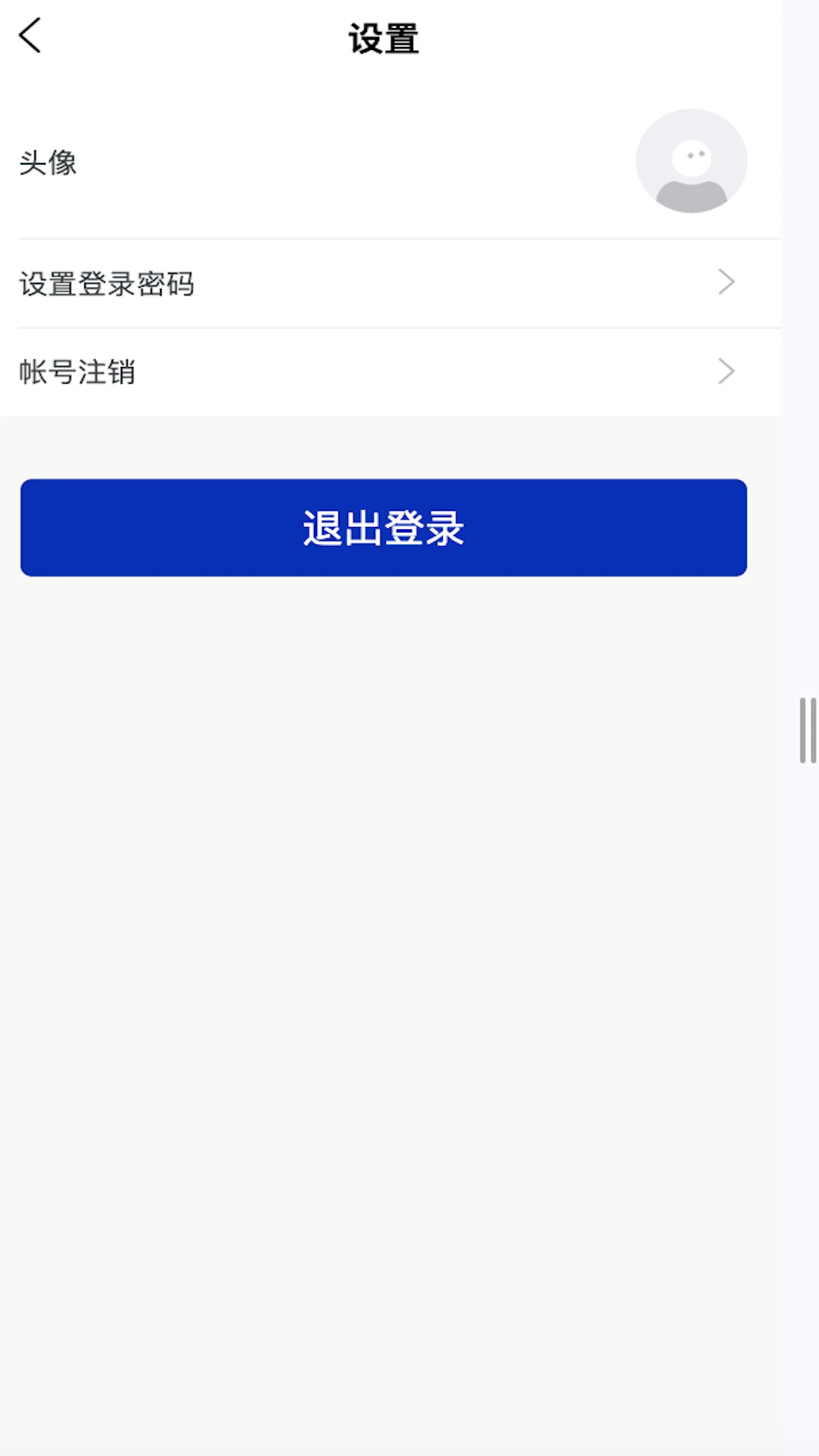Open the password settings via its arrow
Image resolution: width=819 pixels, height=1456 pixels.
726,282
